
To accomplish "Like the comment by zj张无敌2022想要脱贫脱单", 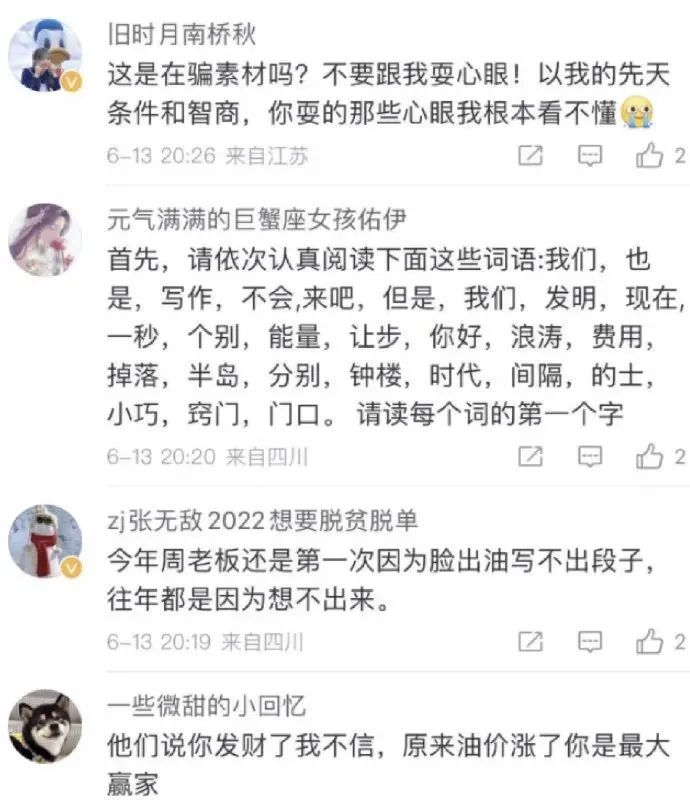I will (650, 641).
